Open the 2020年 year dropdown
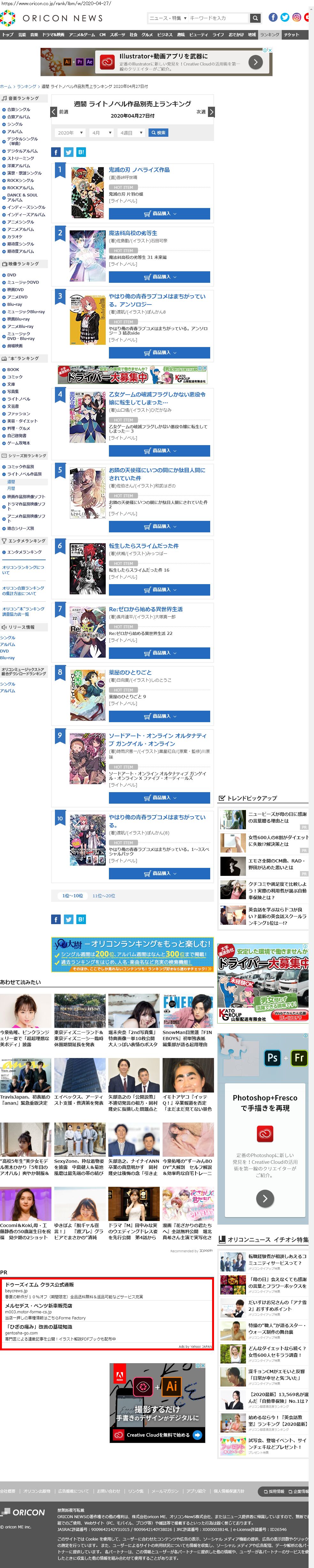 69,133
